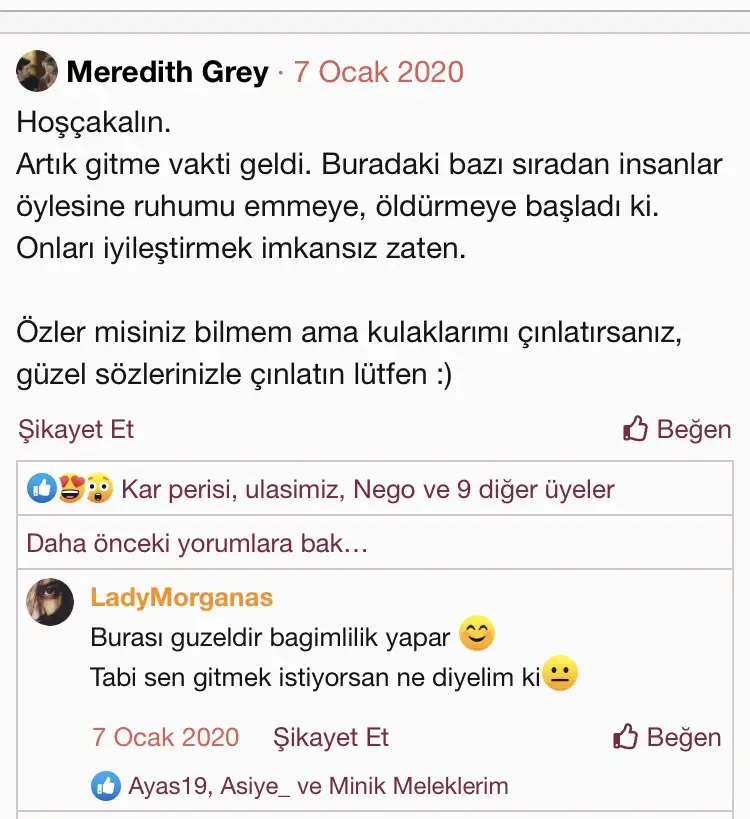Tap LadyMorganas's avatar picture
This screenshot has width=750, height=819.
tap(50, 601)
